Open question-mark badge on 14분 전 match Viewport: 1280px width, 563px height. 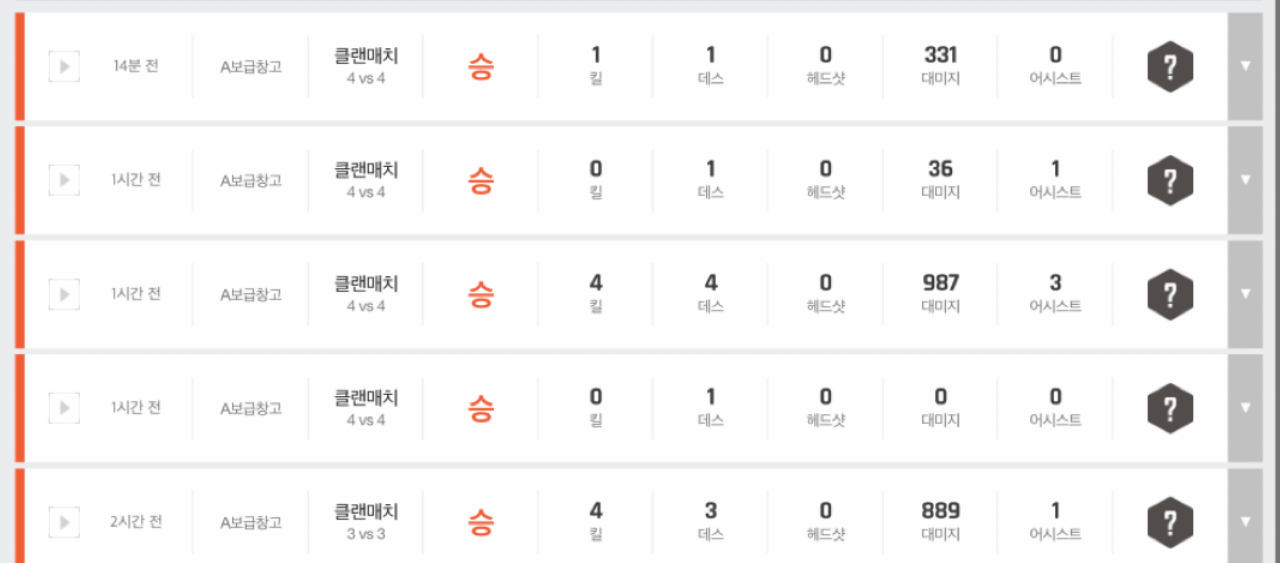[1170, 67]
